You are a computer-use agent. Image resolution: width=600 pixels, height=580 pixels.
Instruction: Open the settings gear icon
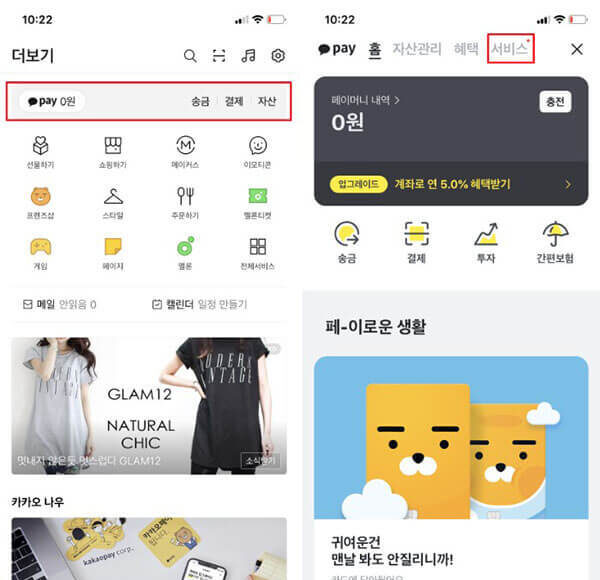tap(278, 56)
